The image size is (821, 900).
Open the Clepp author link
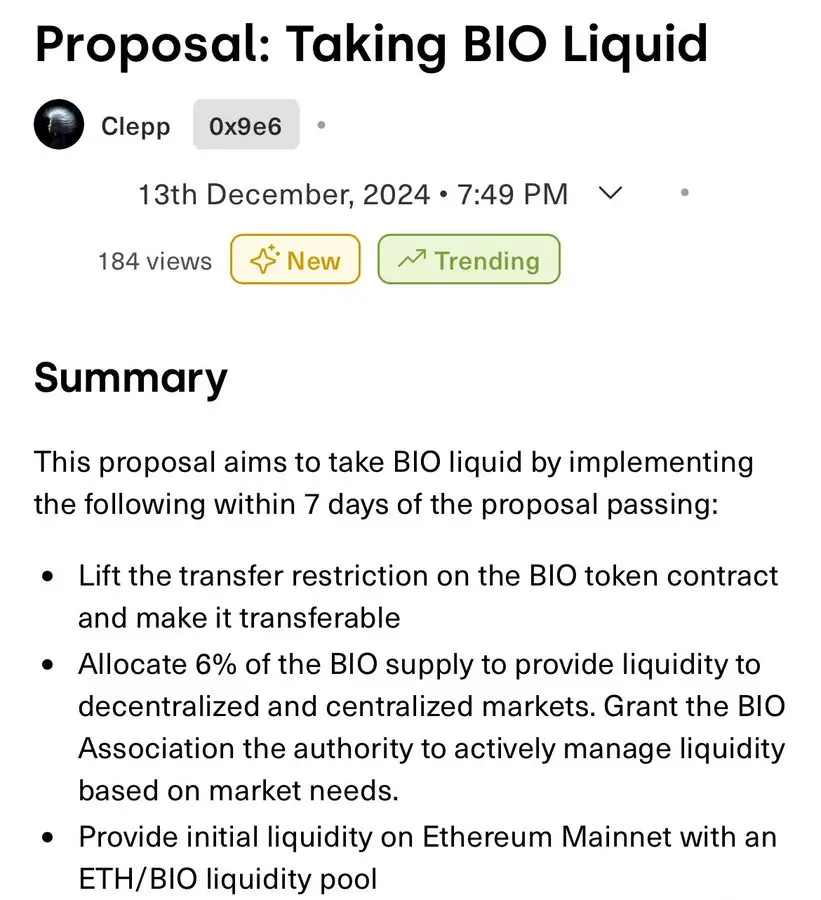click(x=135, y=126)
